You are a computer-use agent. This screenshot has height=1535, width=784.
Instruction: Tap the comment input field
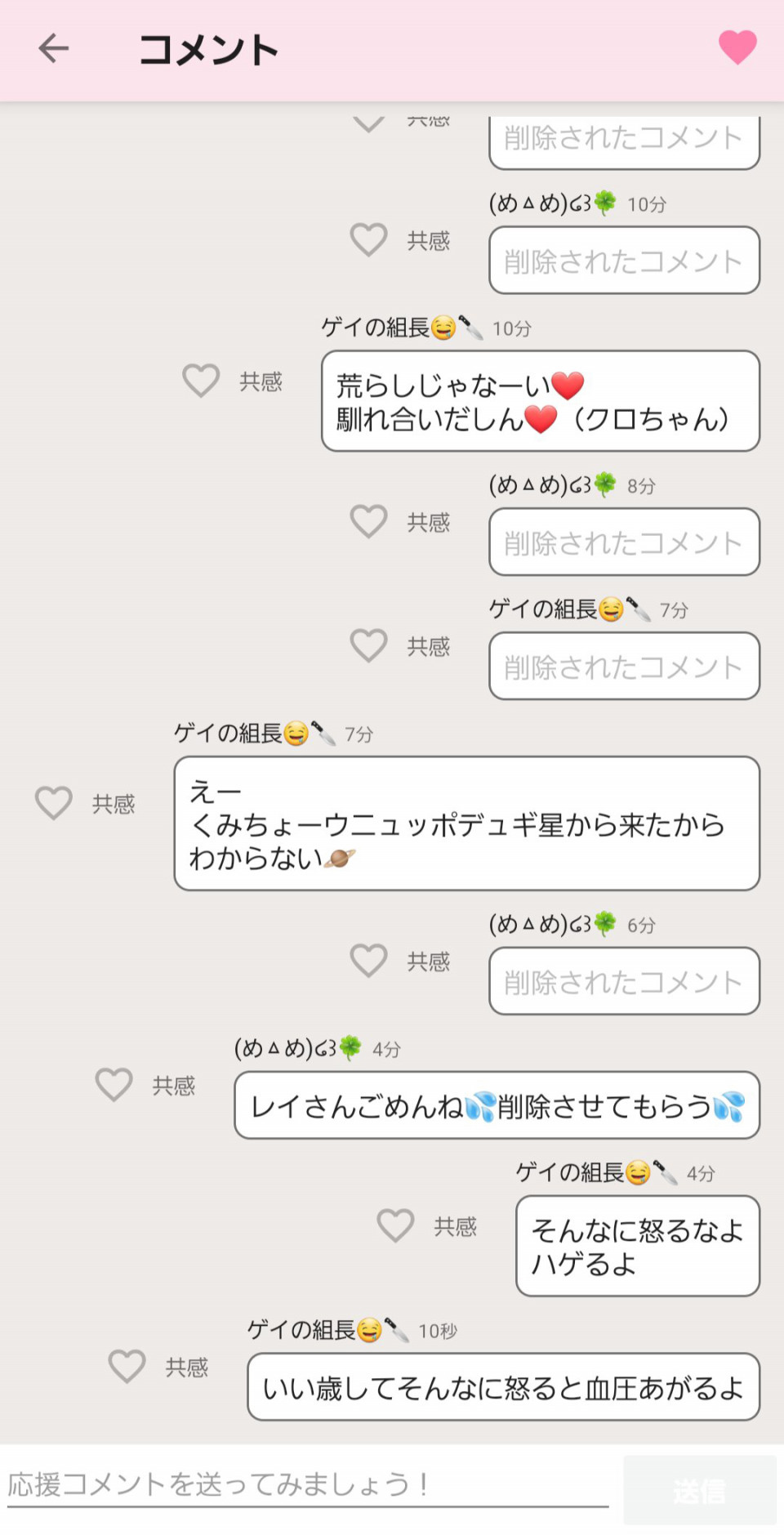click(x=308, y=1484)
